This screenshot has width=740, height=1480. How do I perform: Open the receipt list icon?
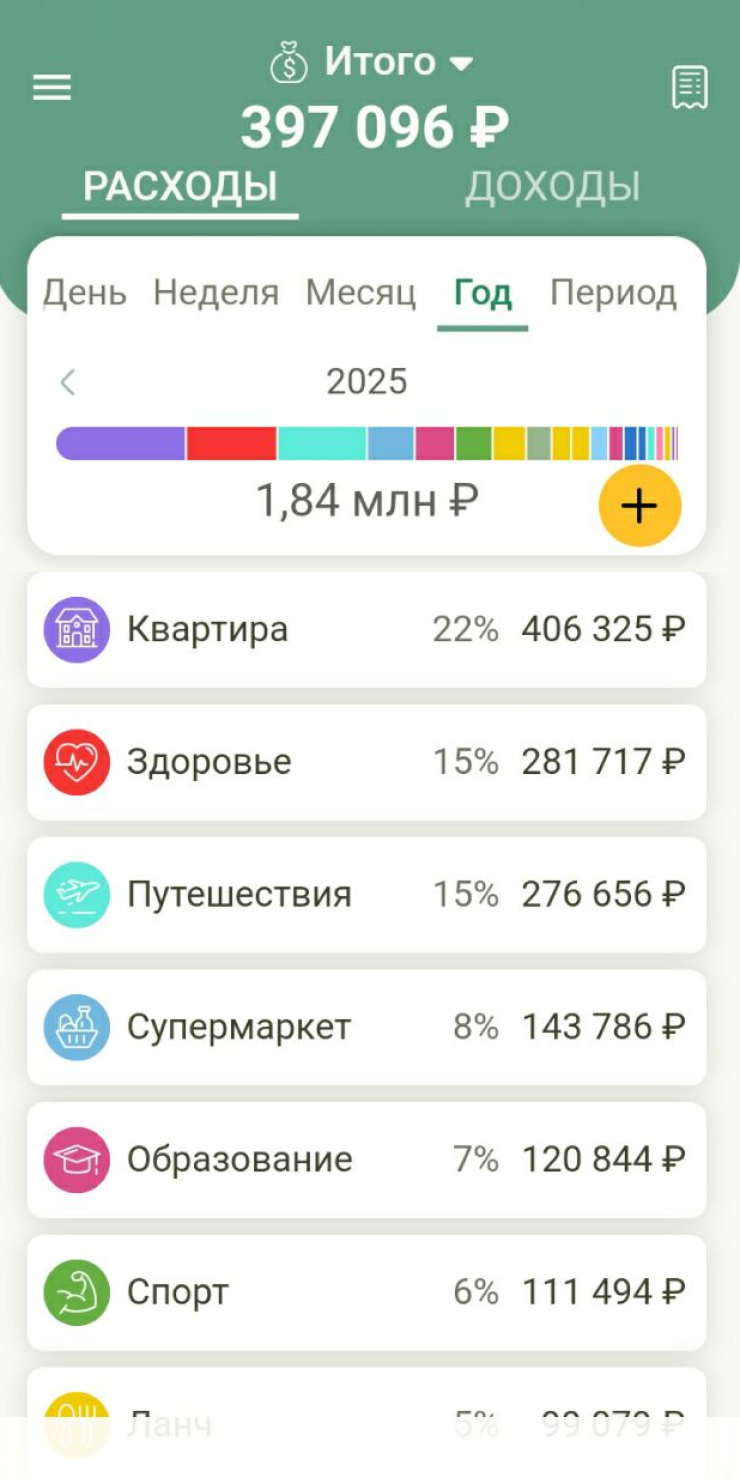(690, 88)
